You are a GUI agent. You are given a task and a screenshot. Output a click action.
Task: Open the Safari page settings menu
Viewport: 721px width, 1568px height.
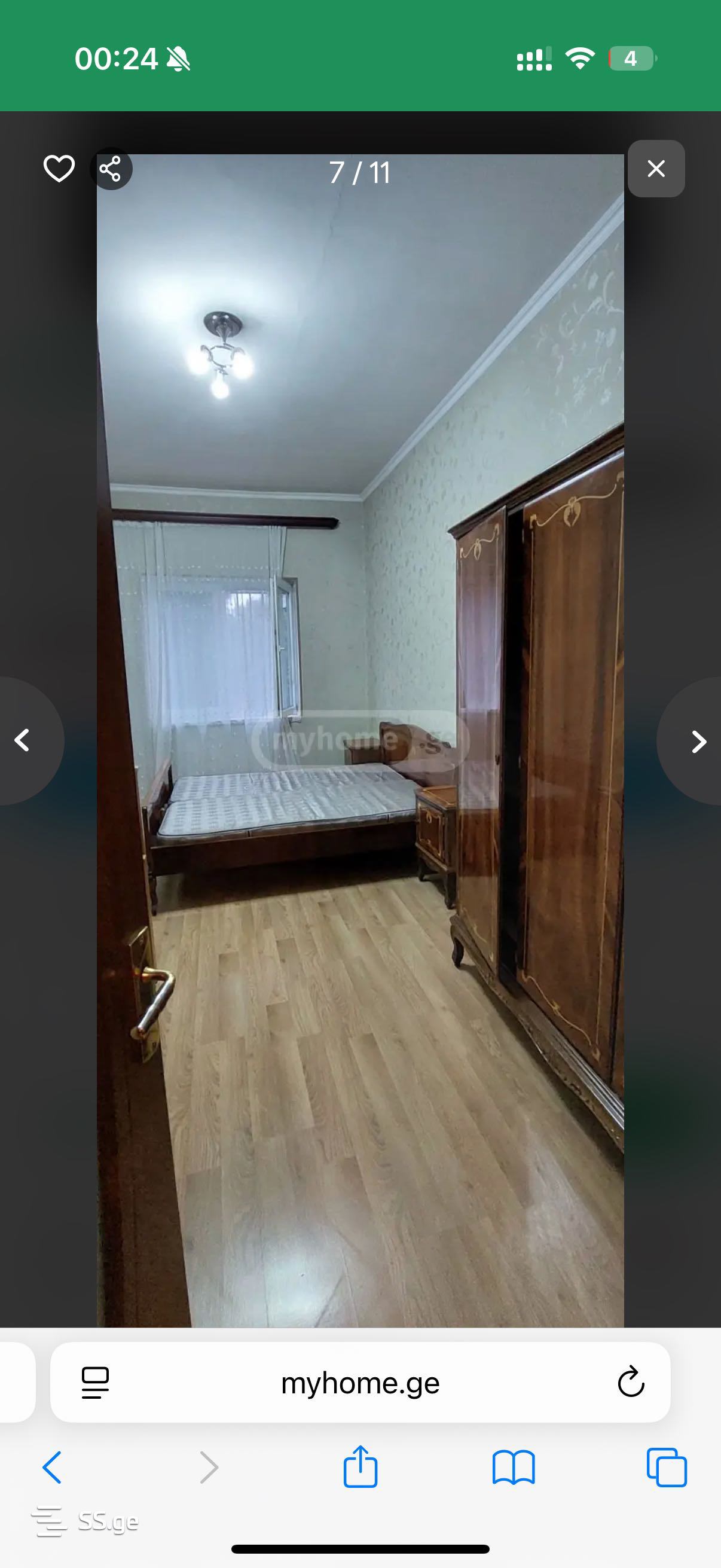95,1383
